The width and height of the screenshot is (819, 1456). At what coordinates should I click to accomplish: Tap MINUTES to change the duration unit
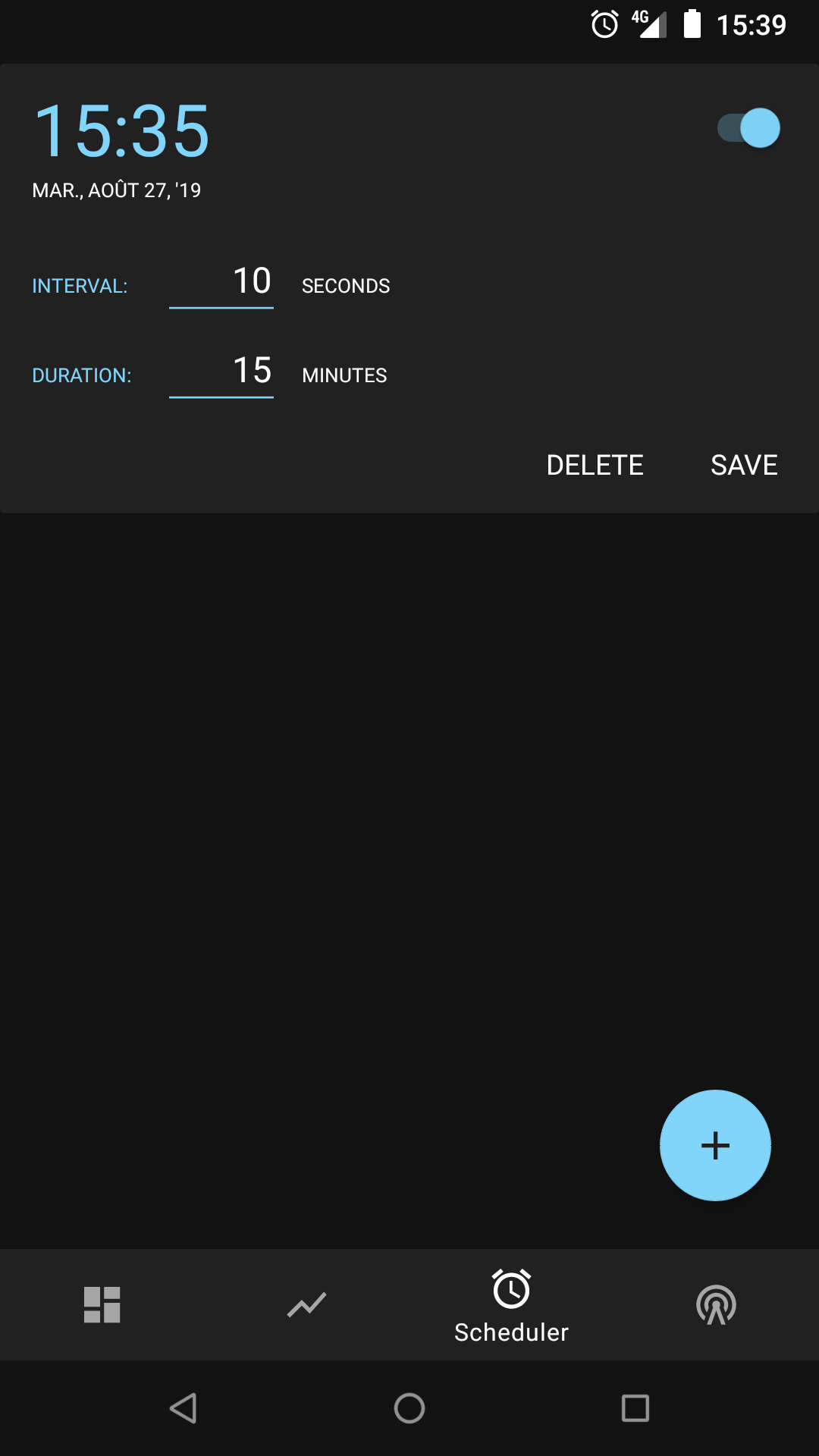click(x=344, y=375)
